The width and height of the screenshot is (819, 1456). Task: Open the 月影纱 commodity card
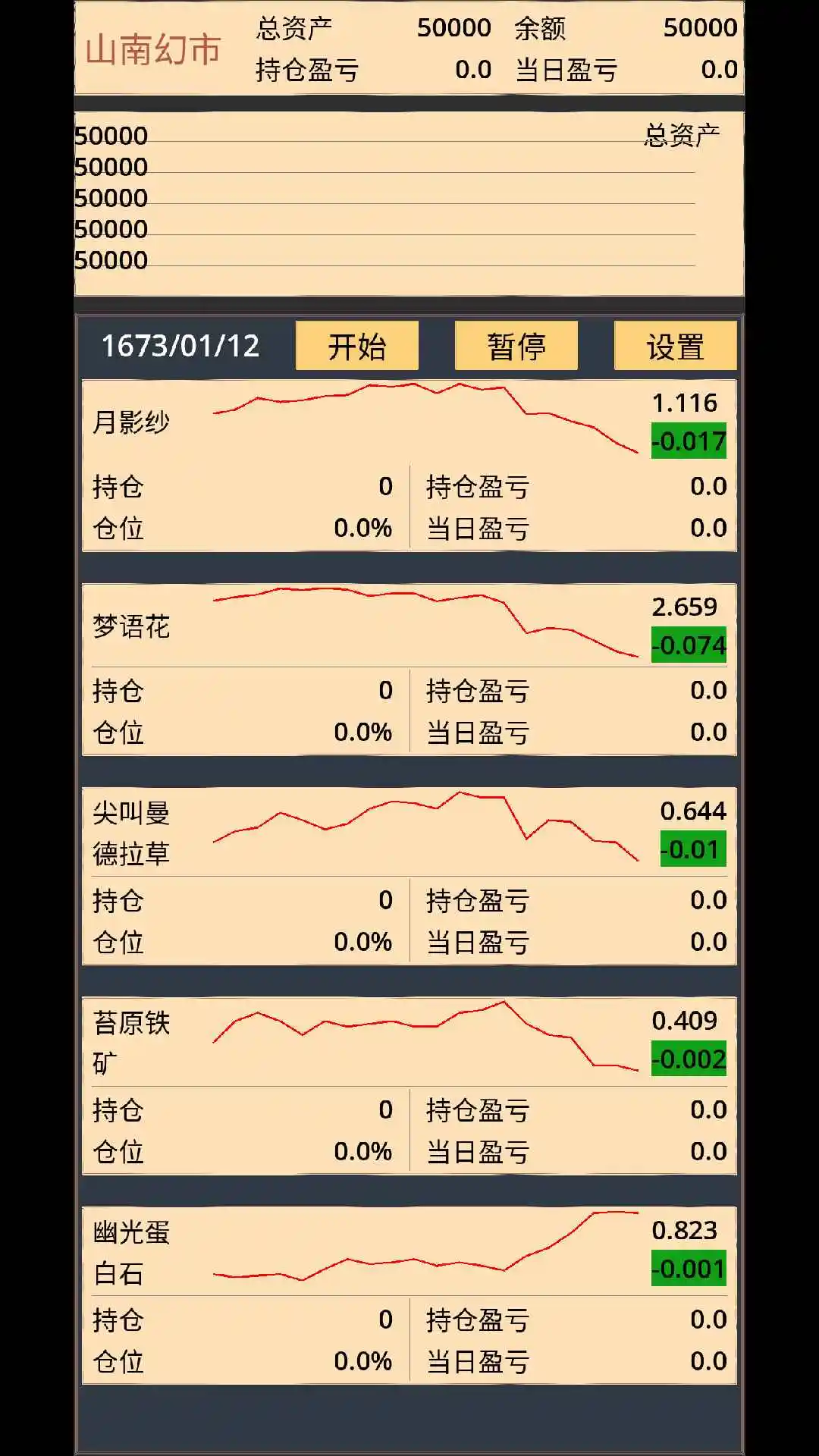pyautogui.click(x=409, y=465)
